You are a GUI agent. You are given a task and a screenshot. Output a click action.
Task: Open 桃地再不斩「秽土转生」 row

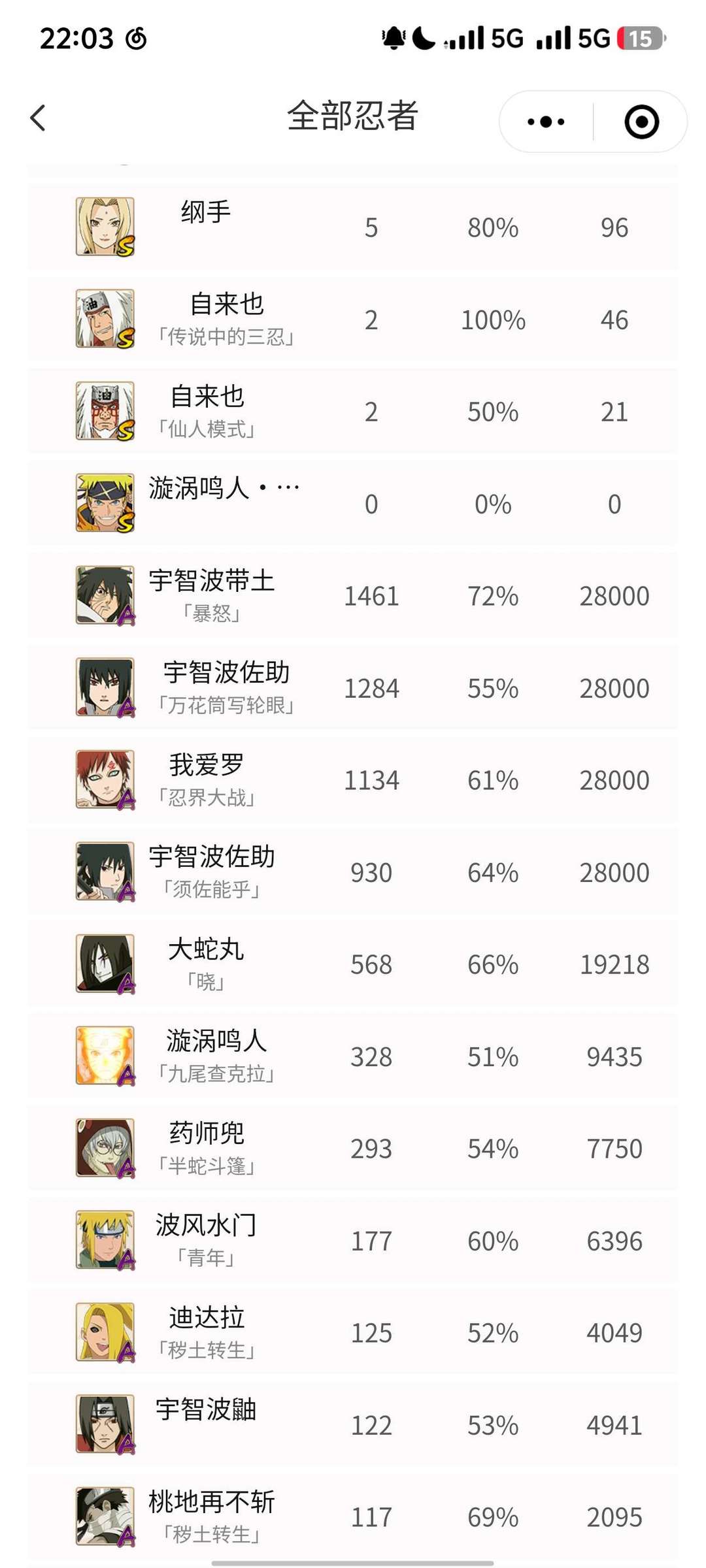[x=353, y=1516]
